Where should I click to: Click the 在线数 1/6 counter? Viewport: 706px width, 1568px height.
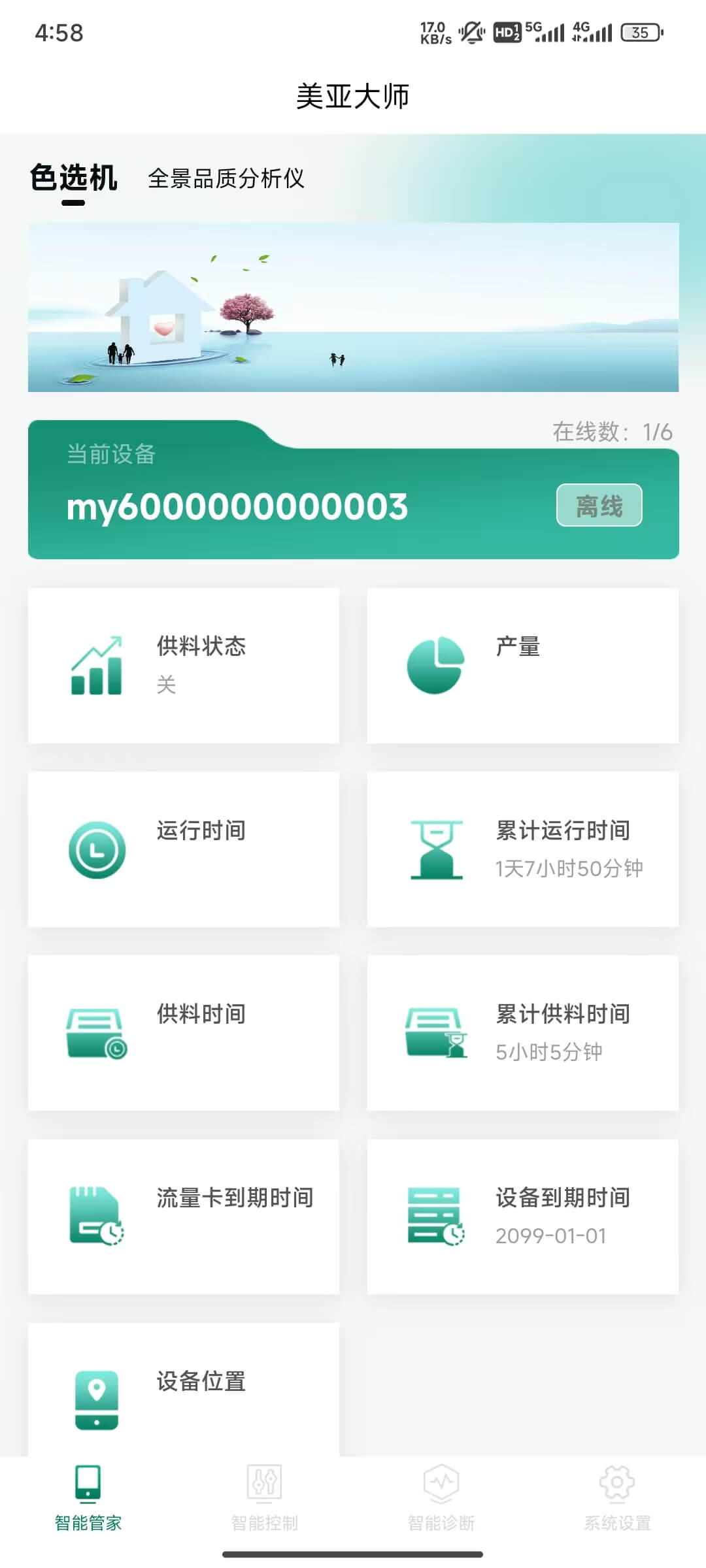pos(611,431)
